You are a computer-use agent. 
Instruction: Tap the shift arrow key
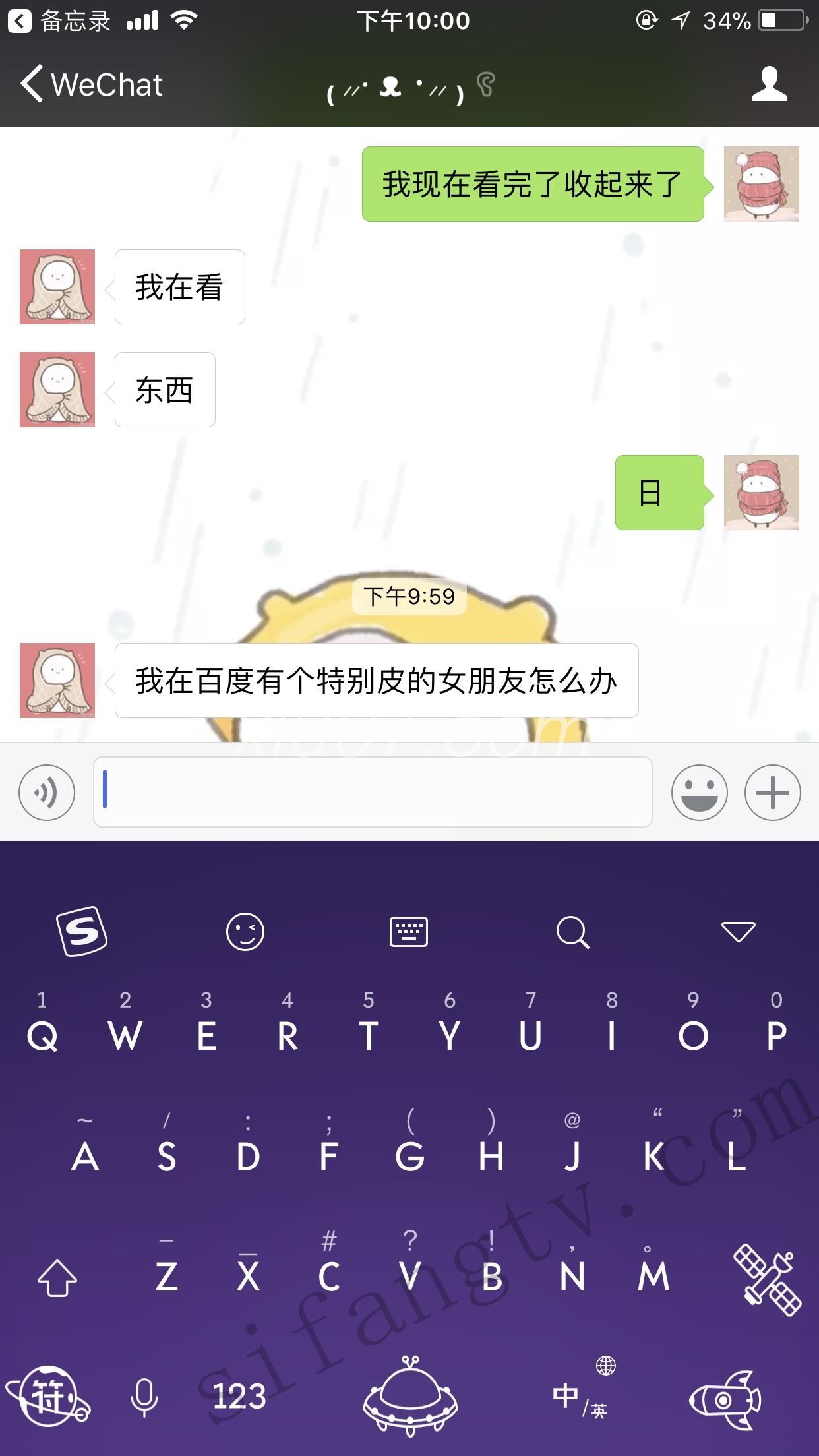[57, 1277]
